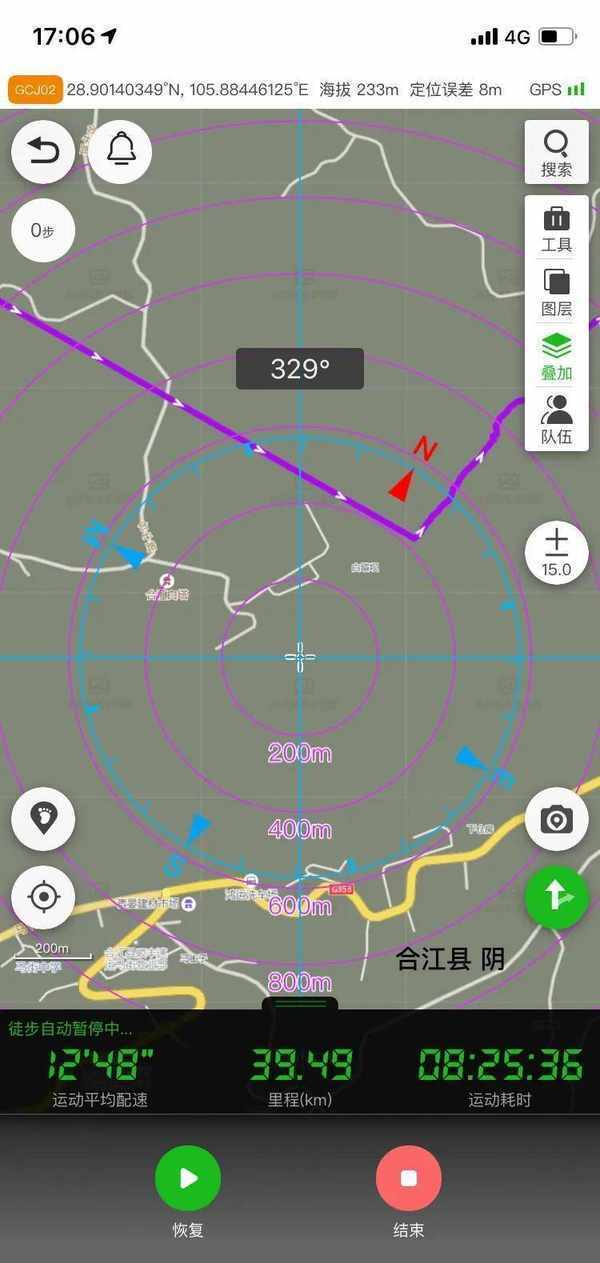600x1263 pixels.
Task: Select the 叠加 overlay option
Action: (x=556, y=356)
